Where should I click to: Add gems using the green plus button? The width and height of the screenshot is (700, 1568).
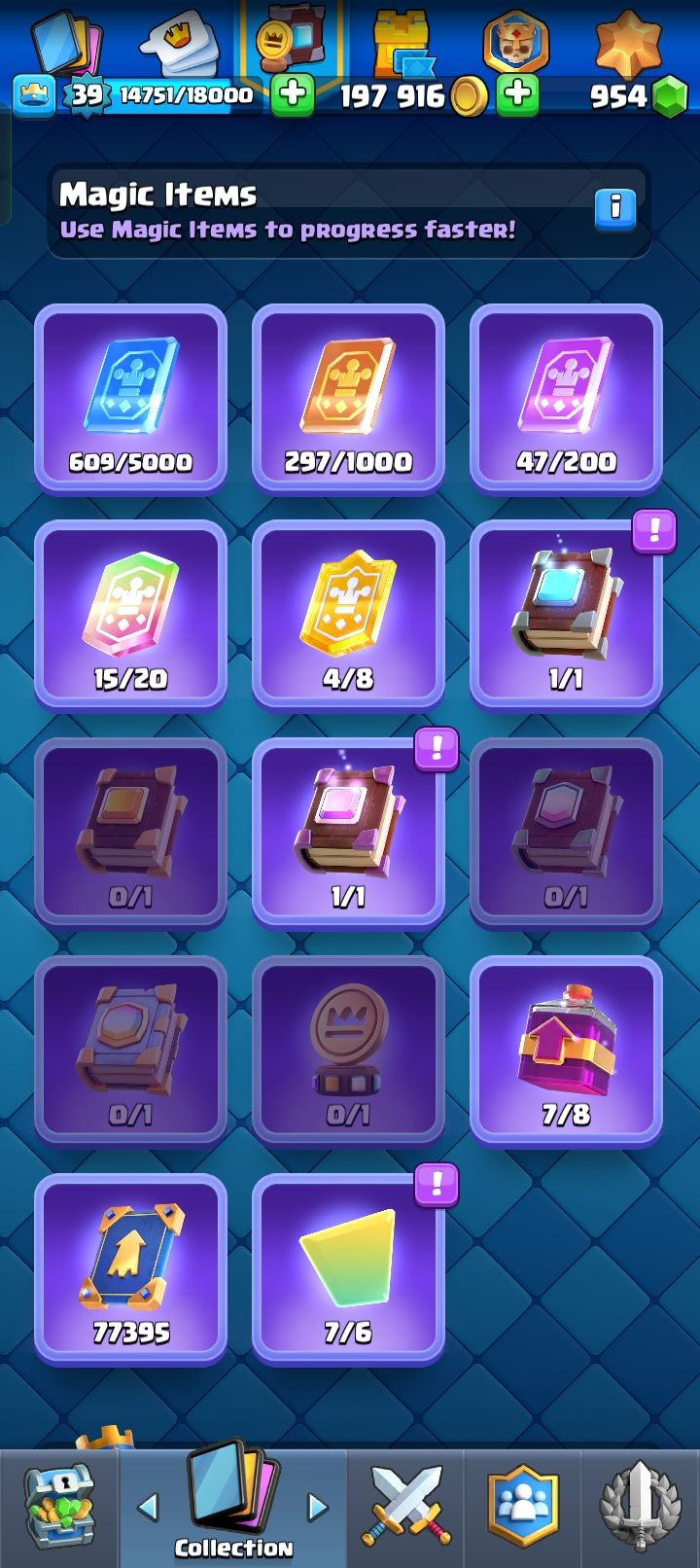pyautogui.click(x=518, y=95)
